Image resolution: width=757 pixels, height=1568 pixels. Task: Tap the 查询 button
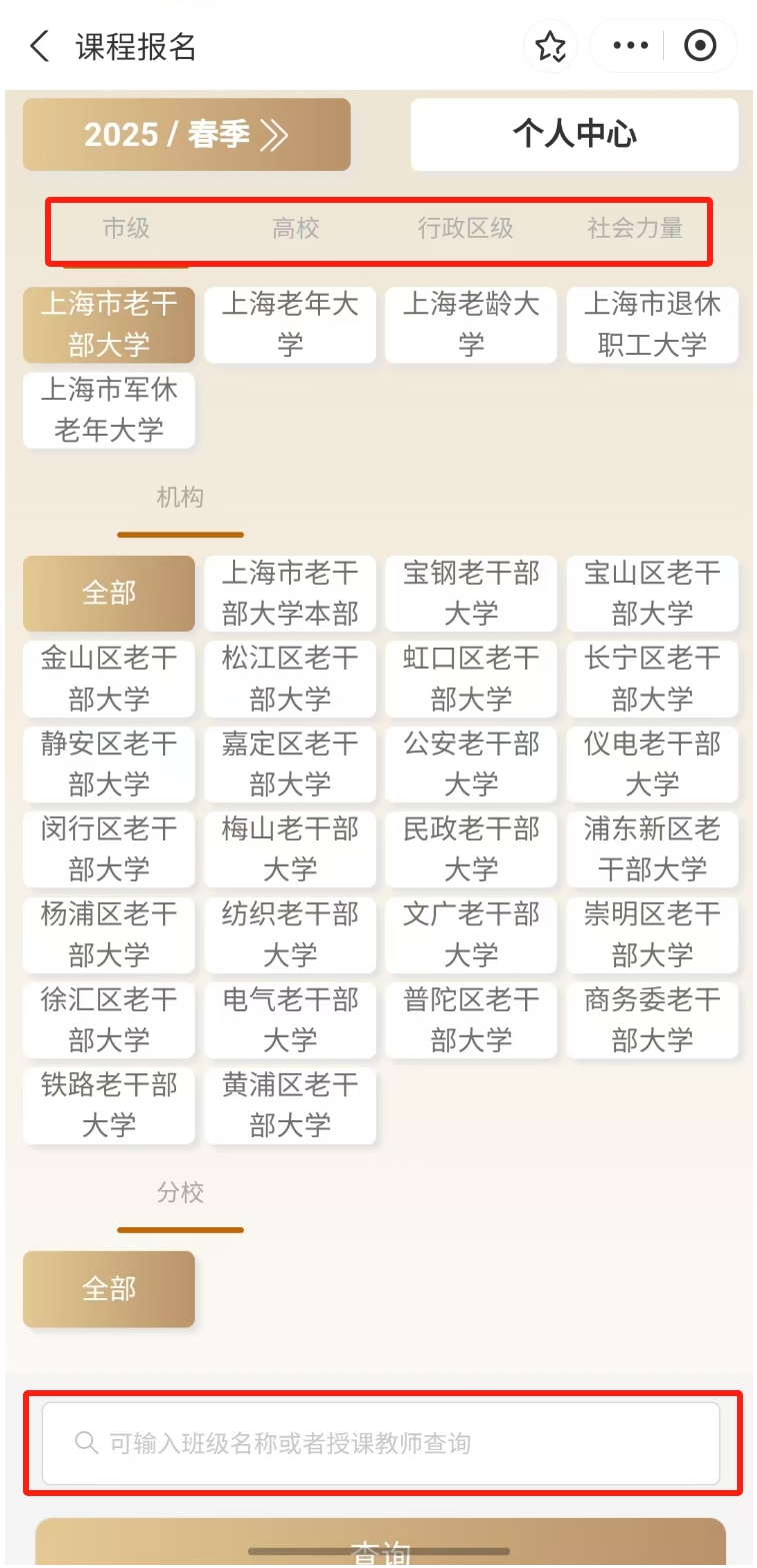381,1543
